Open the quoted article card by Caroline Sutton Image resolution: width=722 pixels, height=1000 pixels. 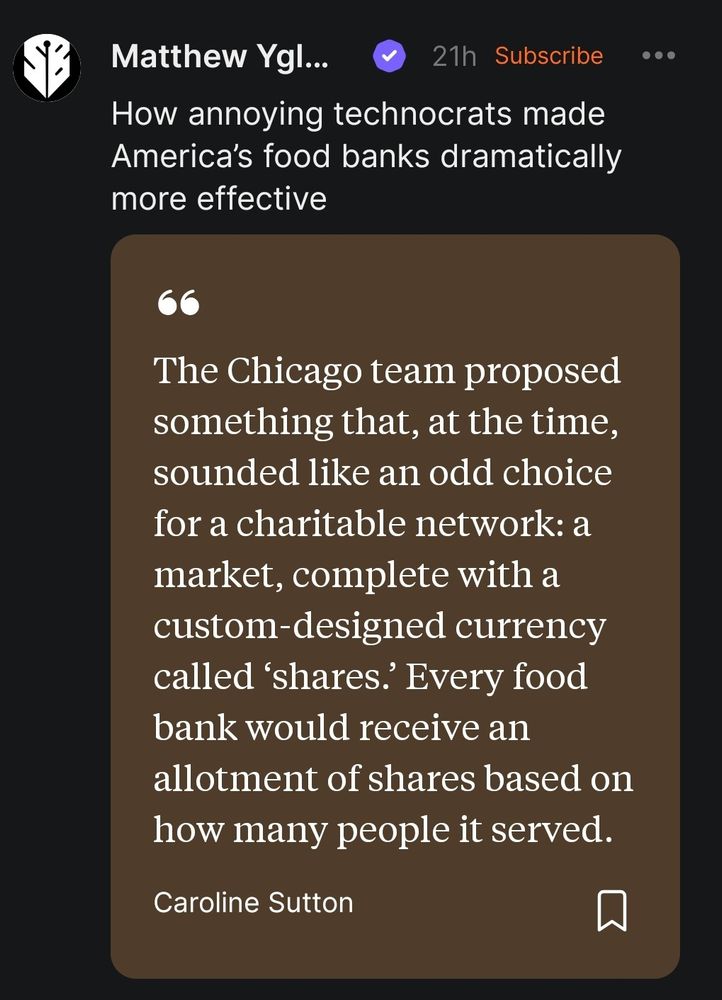point(394,600)
